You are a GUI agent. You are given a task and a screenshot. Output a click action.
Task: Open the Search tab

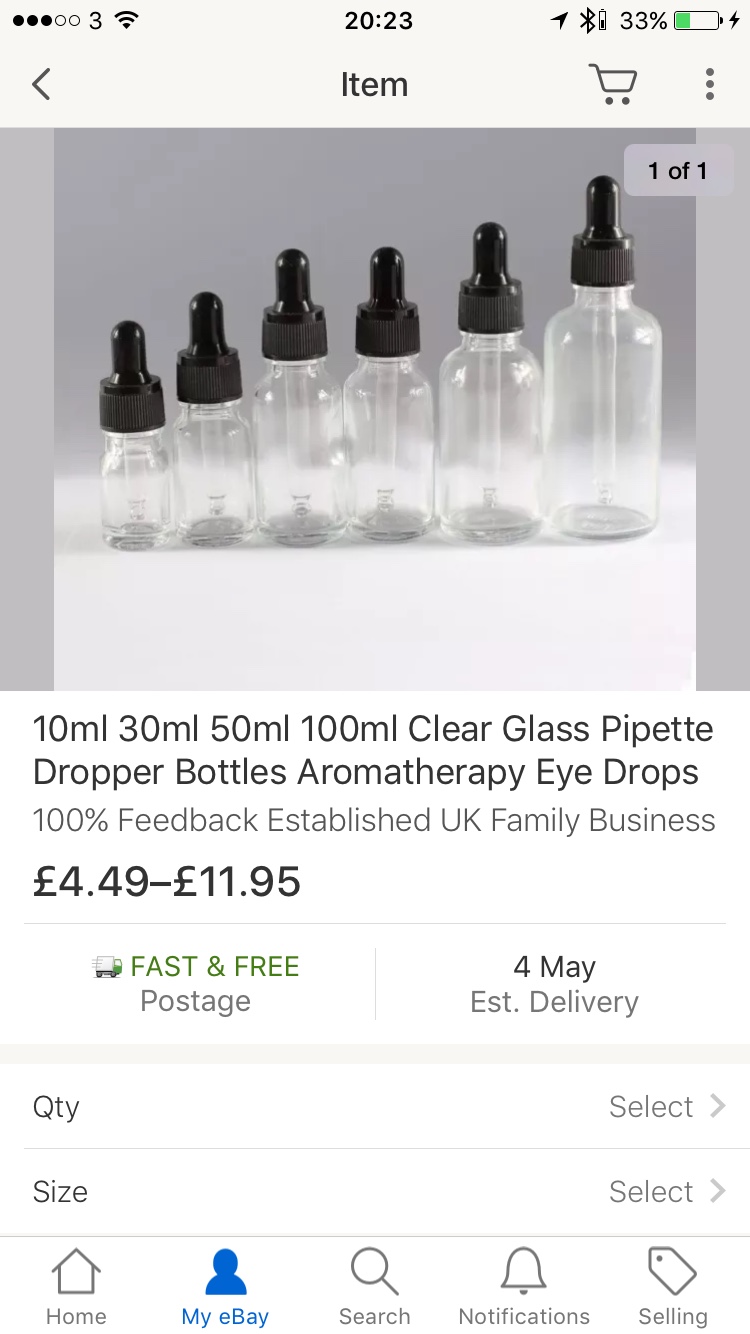tap(374, 1287)
